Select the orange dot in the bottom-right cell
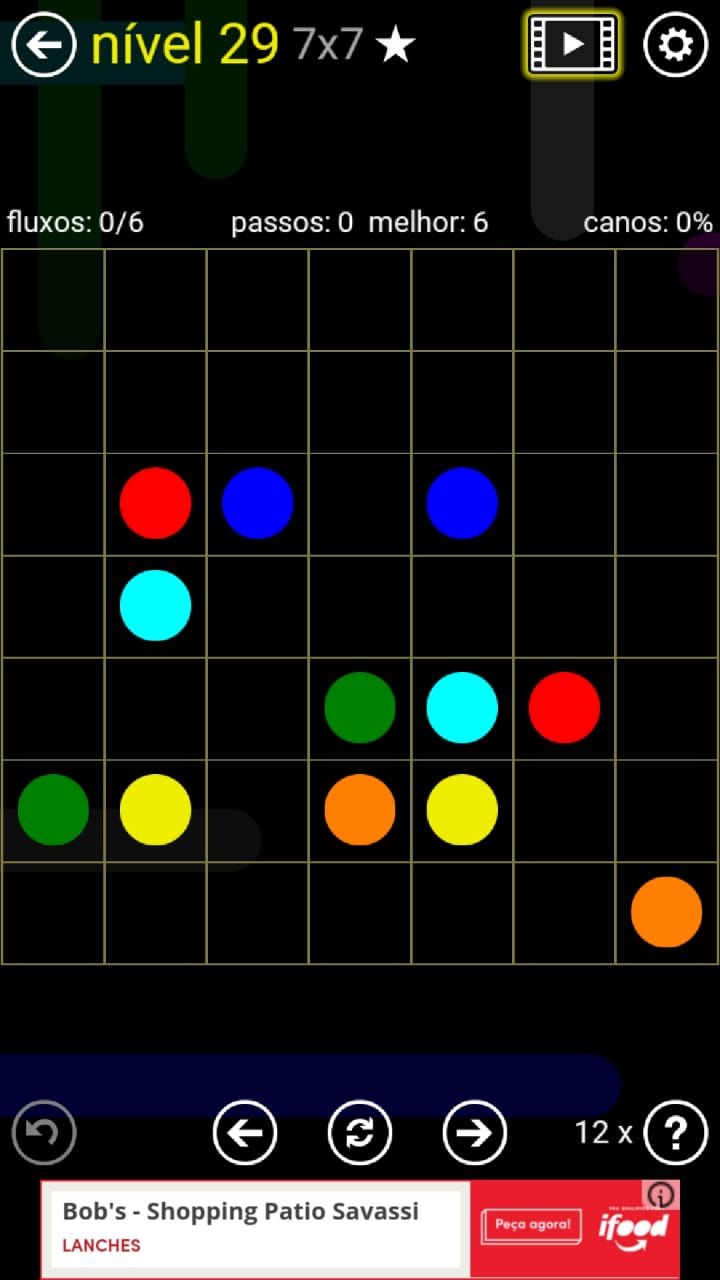 pyautogui.click(x=666, y=911)
